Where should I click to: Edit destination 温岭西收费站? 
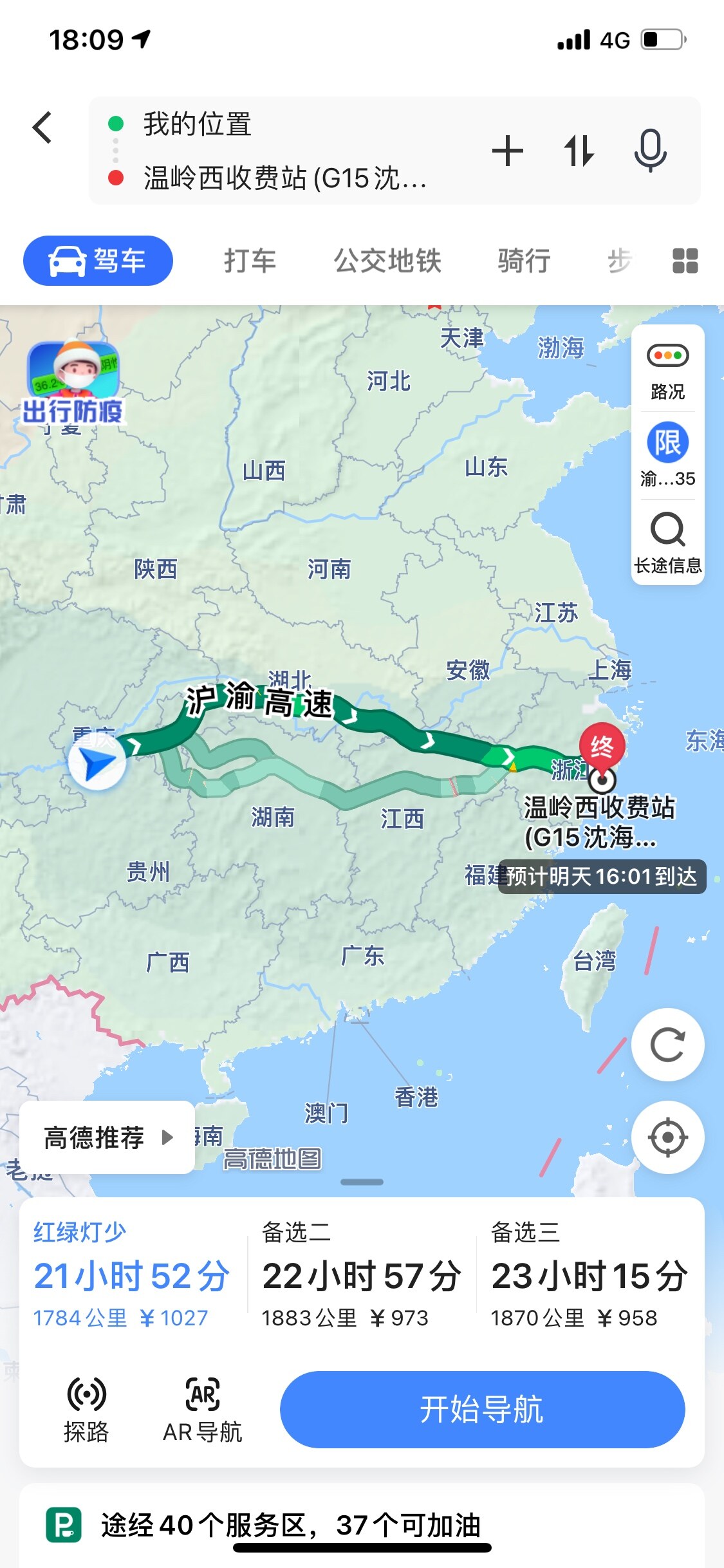(x=284, y=178)
